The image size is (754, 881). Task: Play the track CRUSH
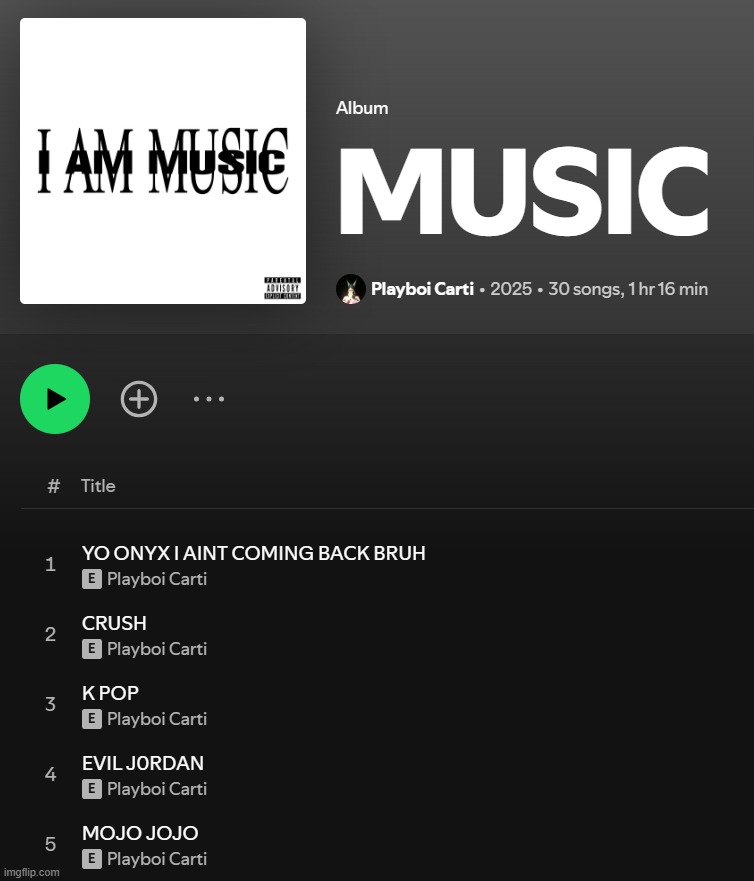[x=114, y=624]
